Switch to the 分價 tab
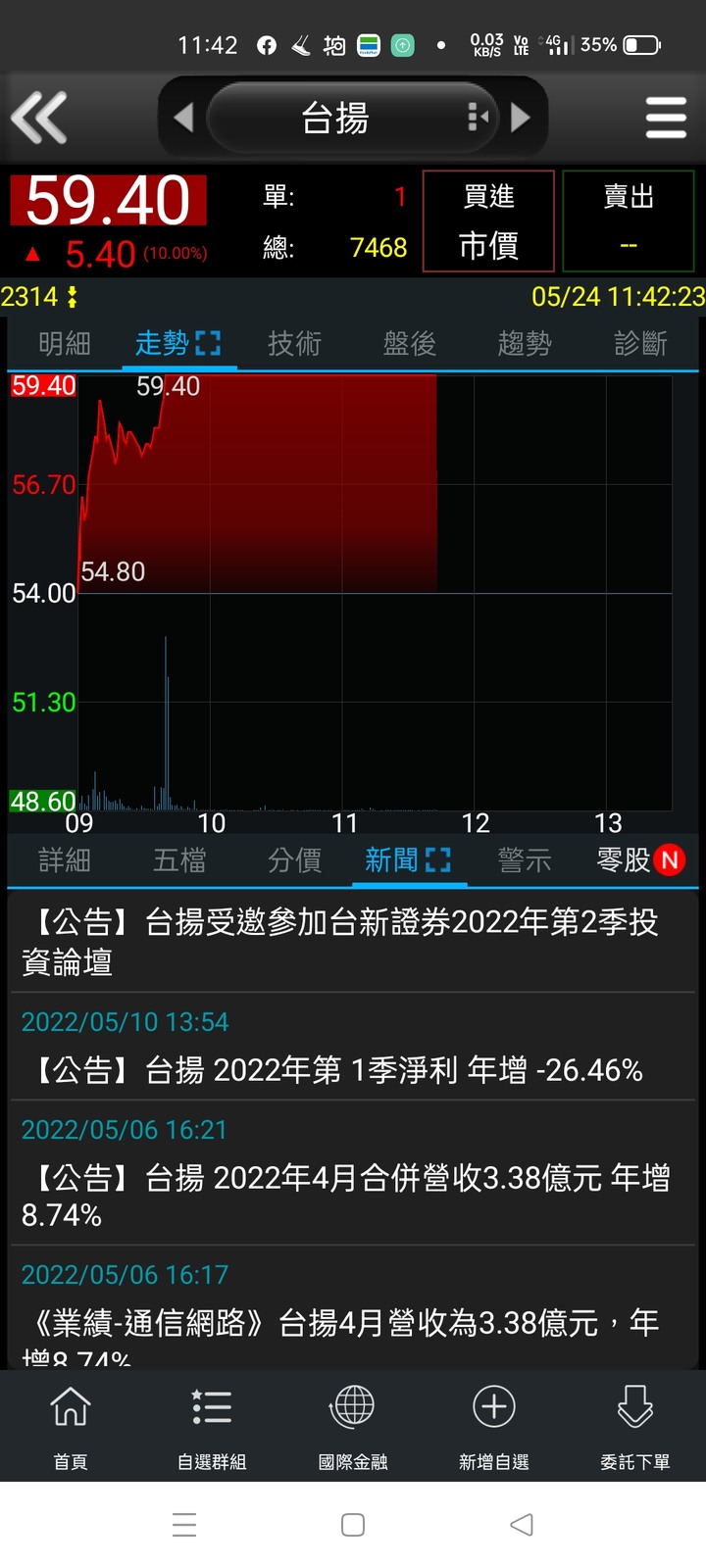This screenshot has height=1568, width=706. [x=294, y=860]
